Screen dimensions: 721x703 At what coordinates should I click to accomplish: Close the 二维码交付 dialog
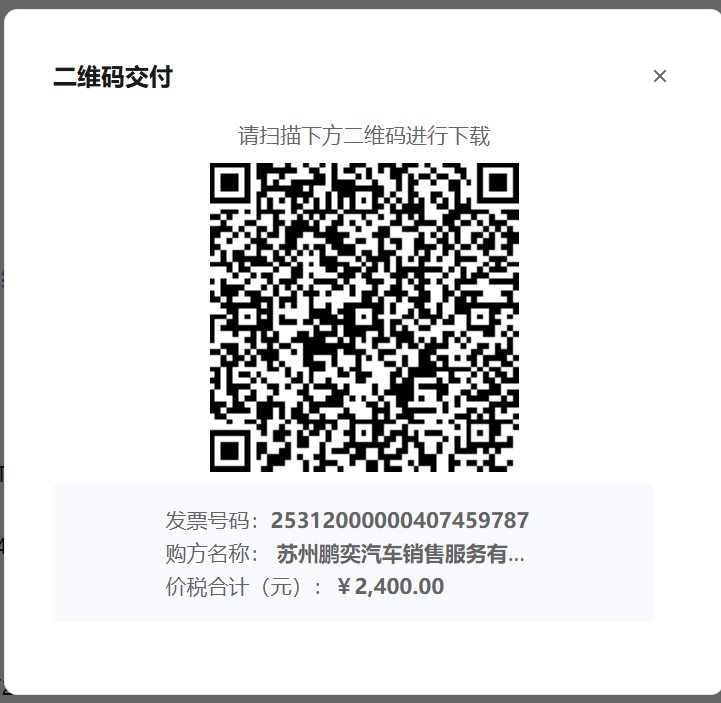point(659,76)
